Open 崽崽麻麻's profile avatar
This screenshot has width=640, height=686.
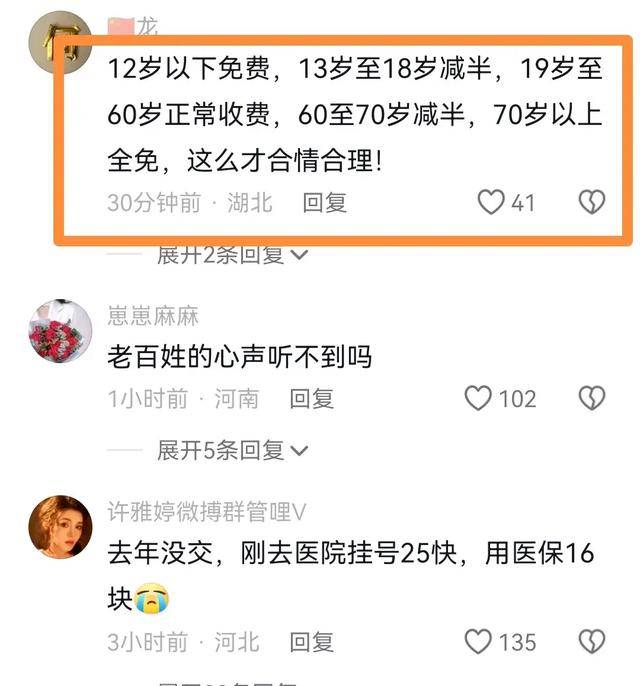[60, 330]
